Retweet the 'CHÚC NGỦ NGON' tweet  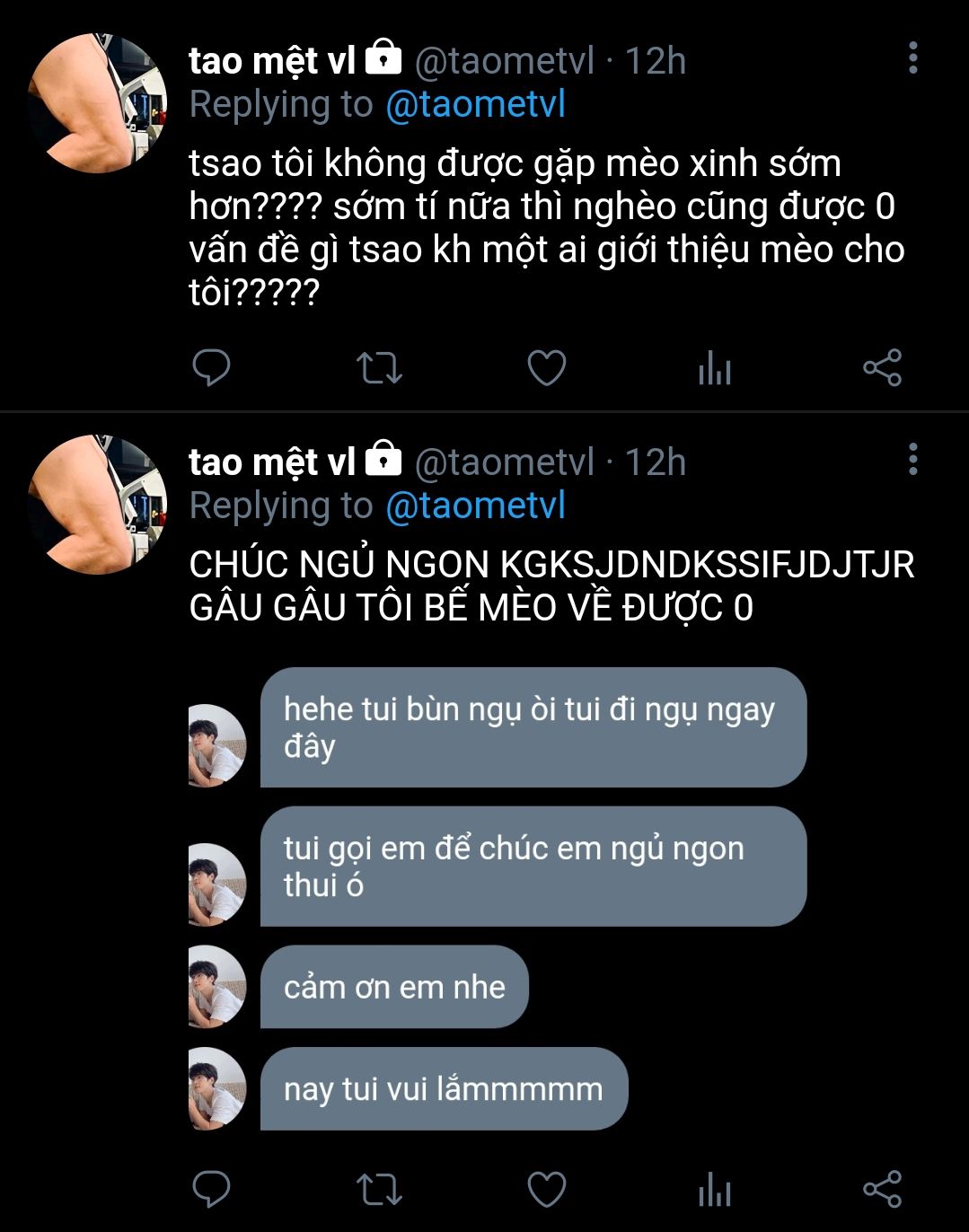(x=379, y=1189)
